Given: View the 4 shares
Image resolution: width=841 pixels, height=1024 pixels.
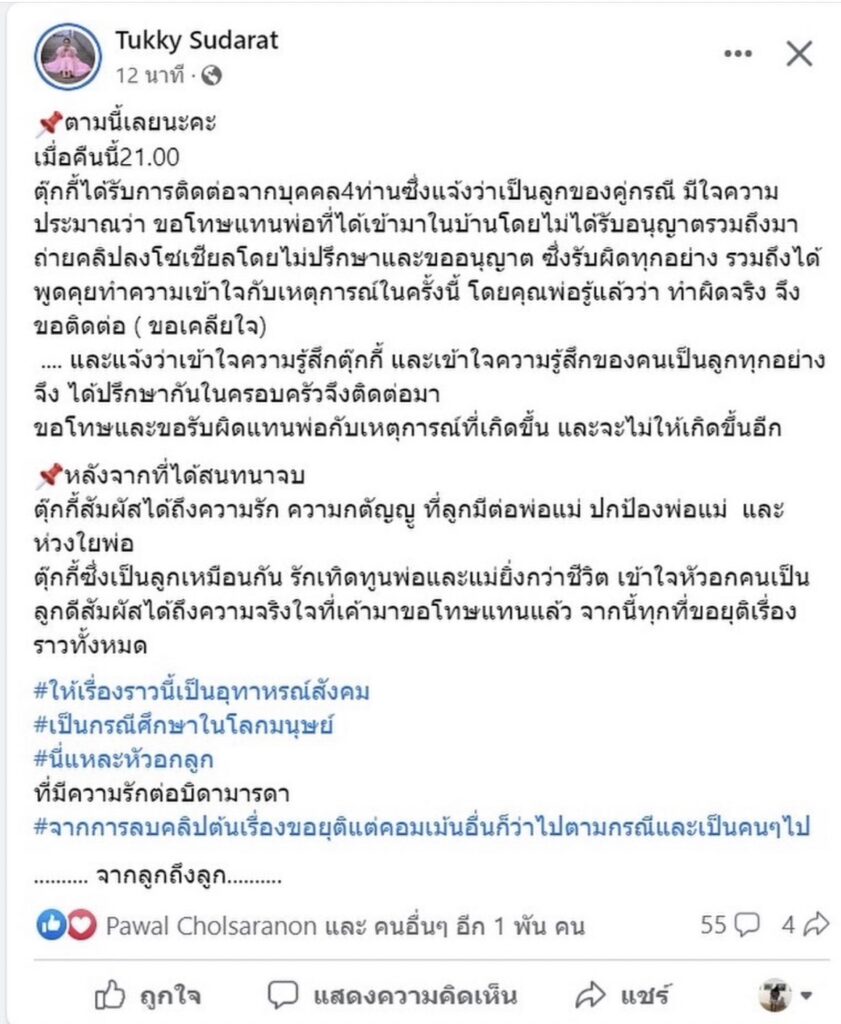Looking at the screenshot, I should (x=805, y=925).
